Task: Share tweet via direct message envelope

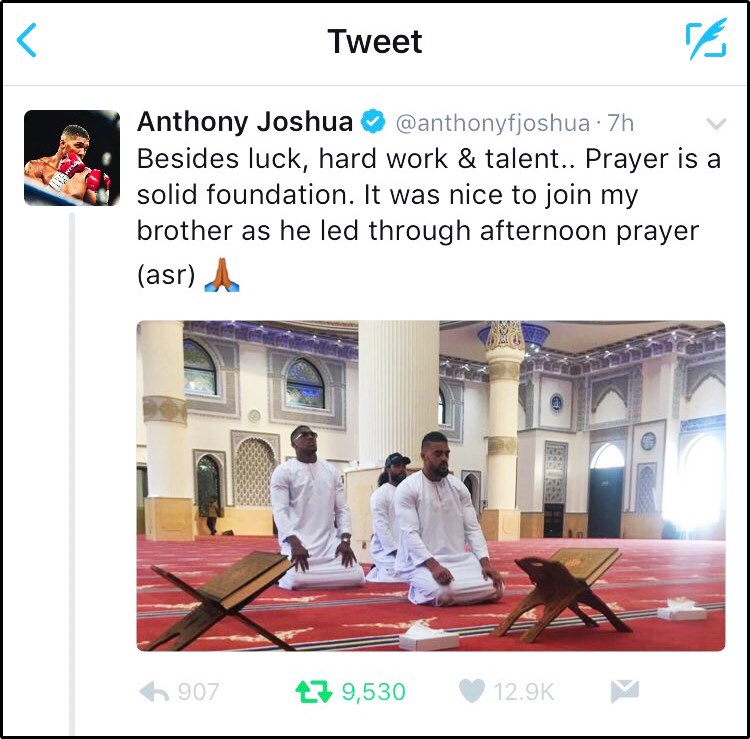Action: pos(624,691)
